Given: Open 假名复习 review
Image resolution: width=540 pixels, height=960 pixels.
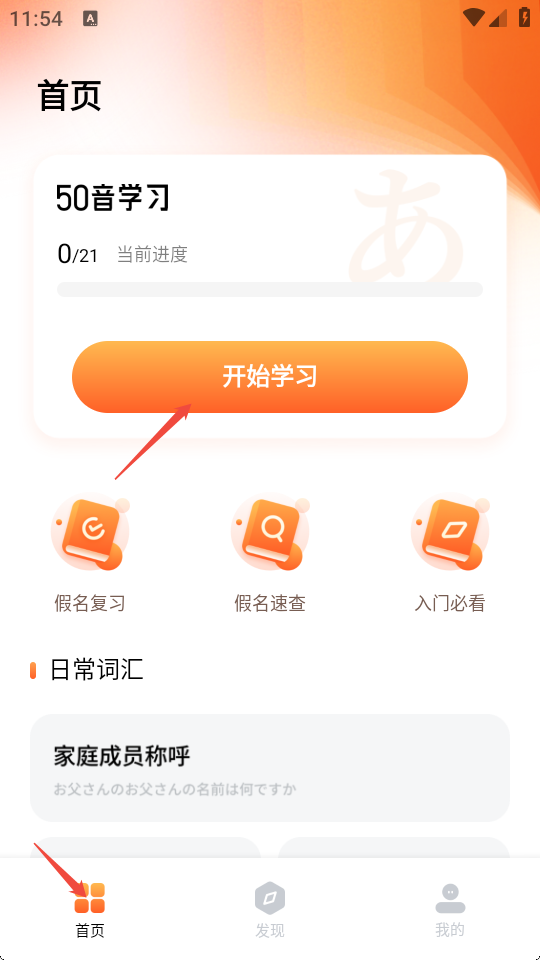Looking at the screenshot, I should (x=90, y=554).
